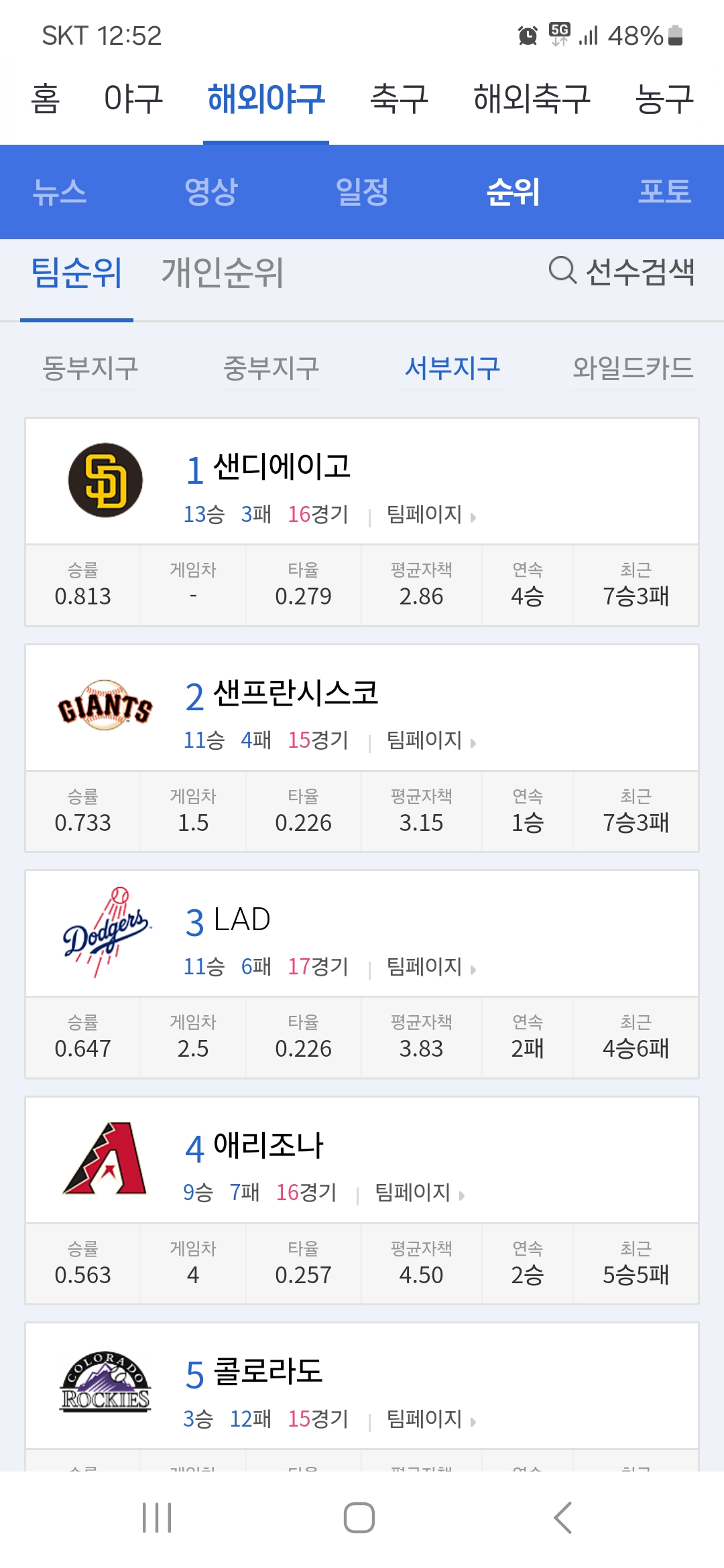Open LAD 팀페이지 link
Screen dimensions: 724x1568
[x=430, y=967]
